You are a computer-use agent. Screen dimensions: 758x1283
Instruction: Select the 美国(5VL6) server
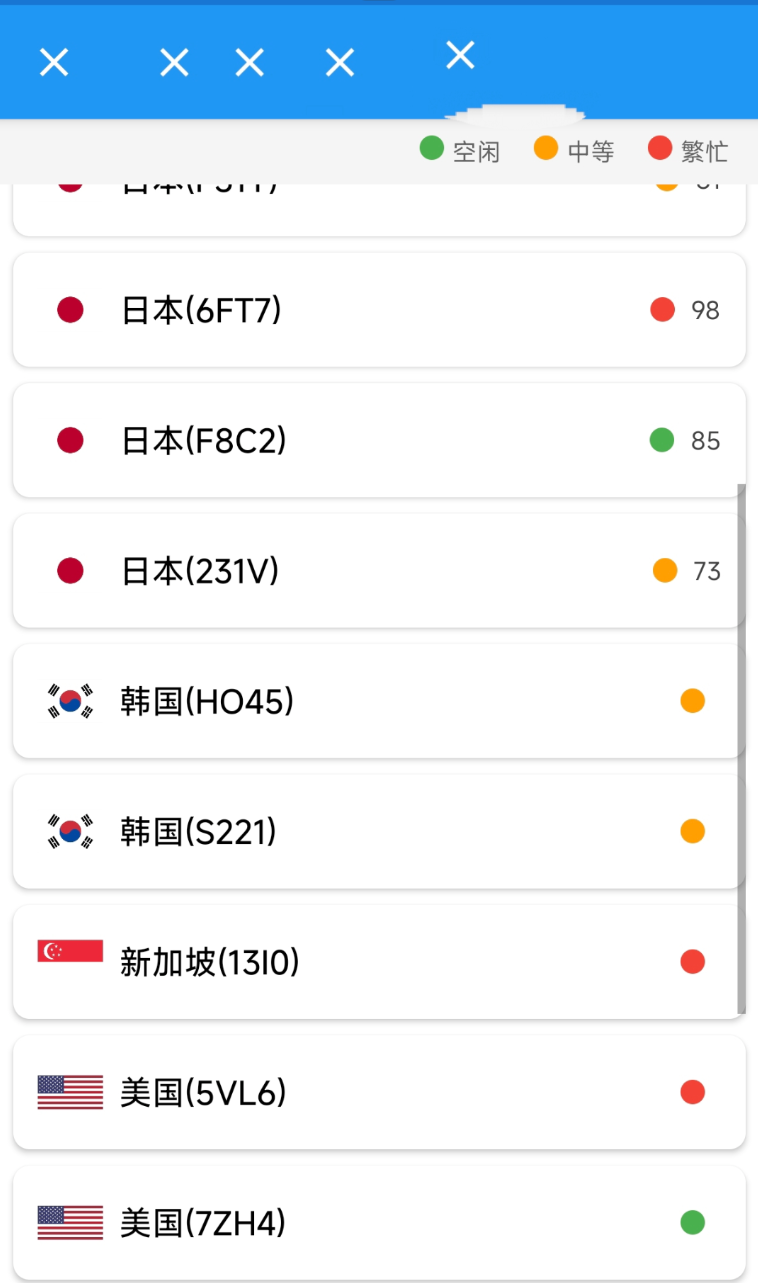[379, 1092]
